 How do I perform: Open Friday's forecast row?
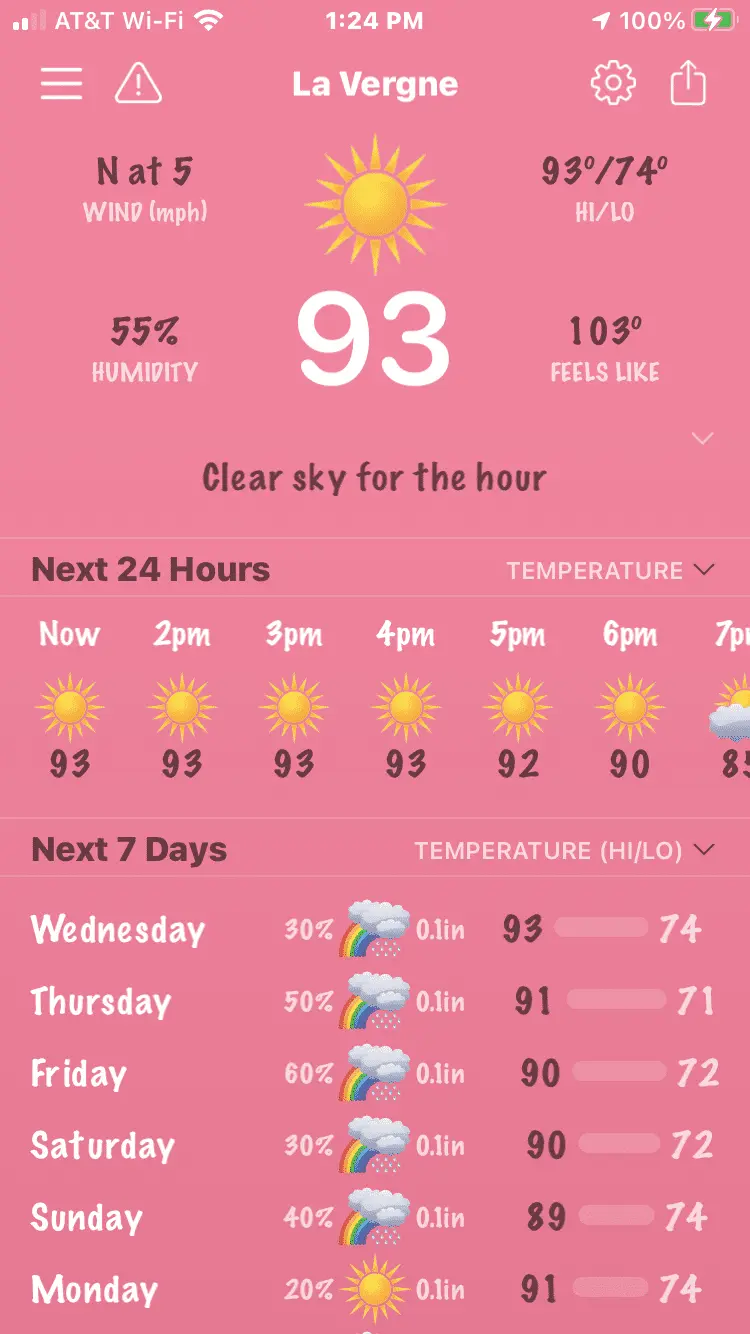[x=374, y=1073]
